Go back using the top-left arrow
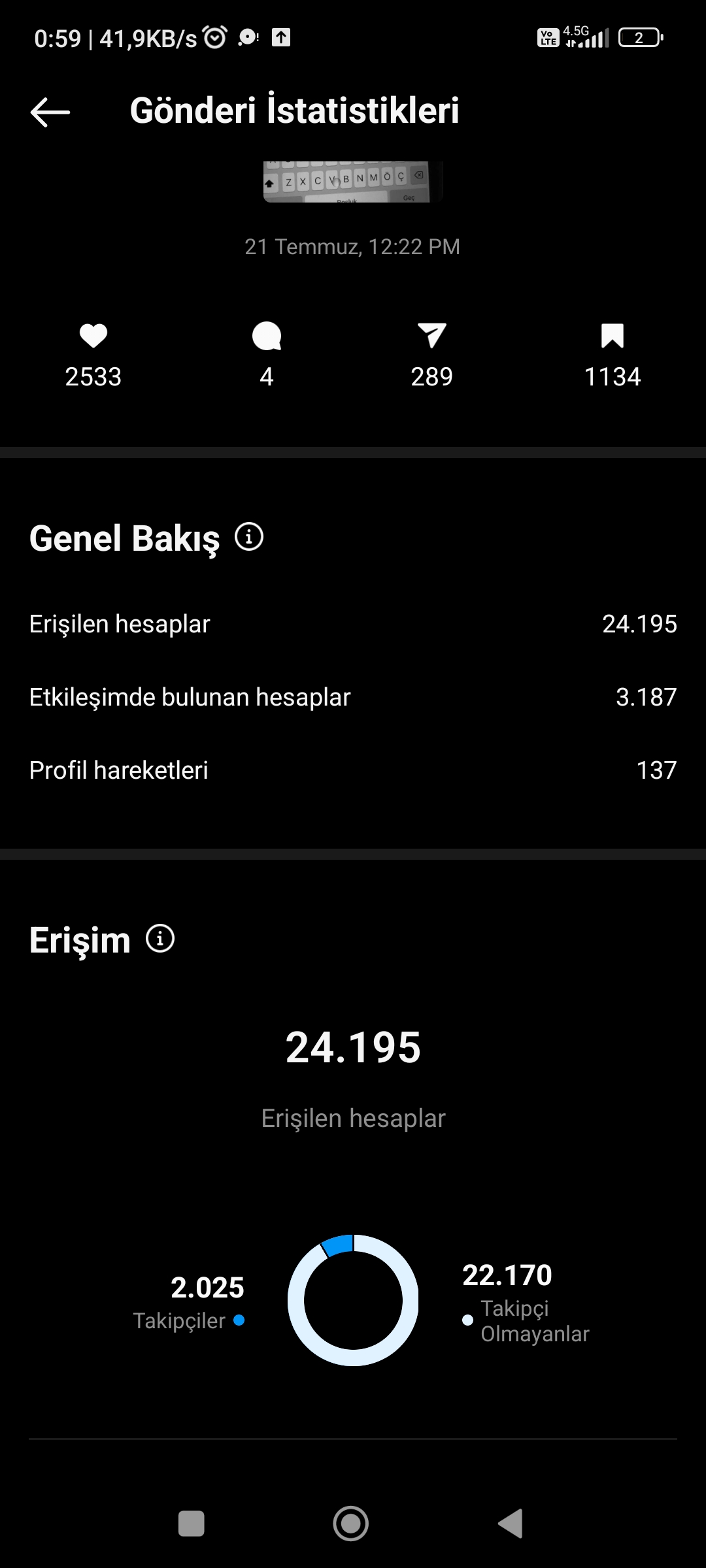706x1568 pixels. pos(50,112)
